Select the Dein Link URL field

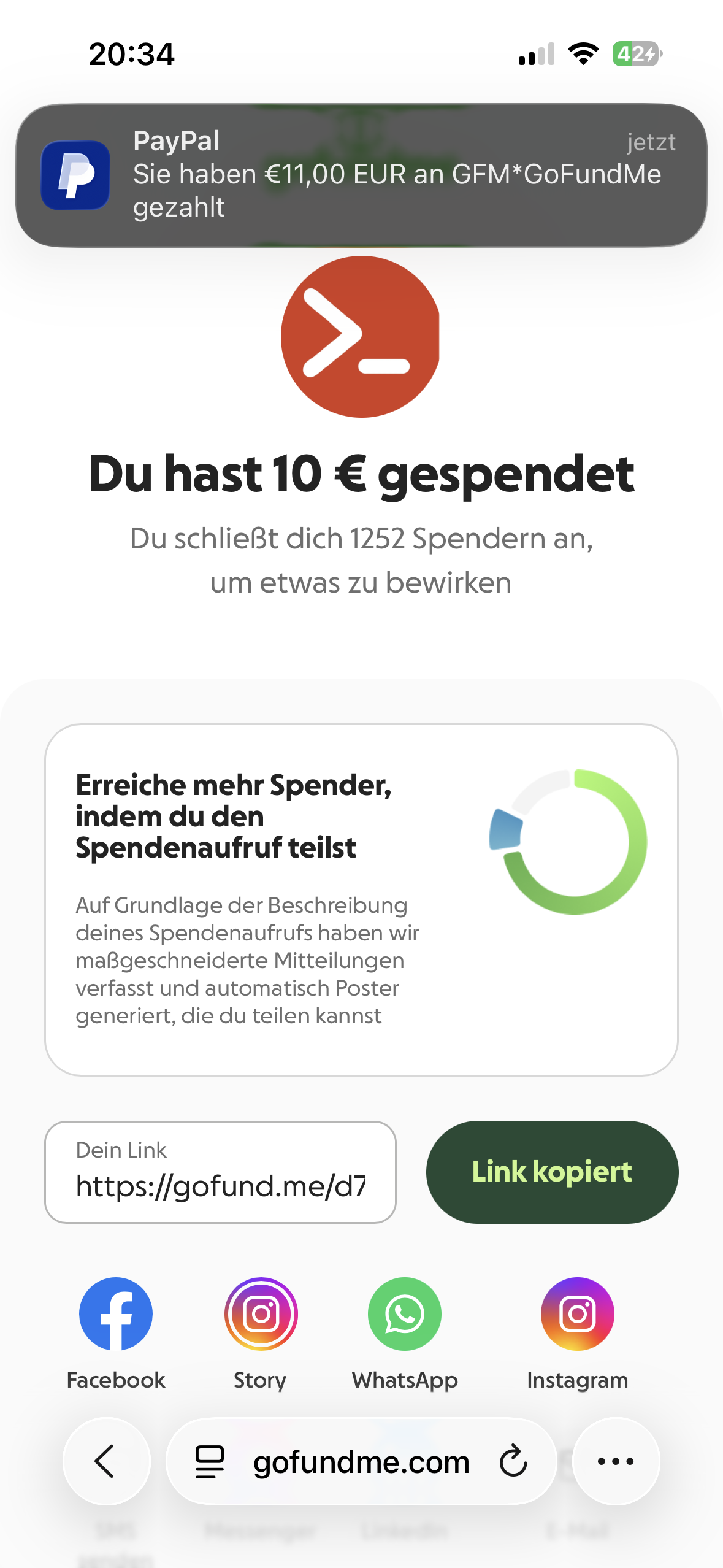[220, 1173]
